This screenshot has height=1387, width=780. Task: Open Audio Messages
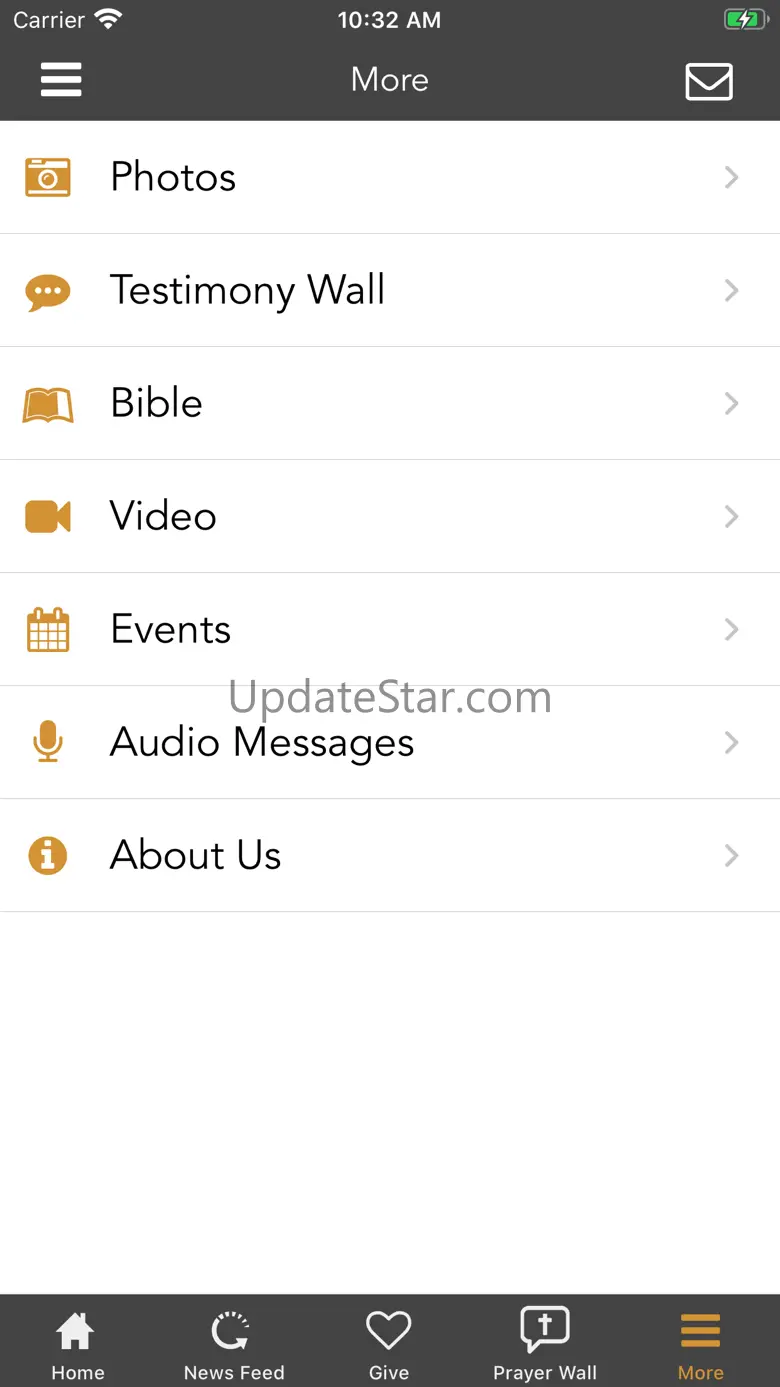[390, 742]
